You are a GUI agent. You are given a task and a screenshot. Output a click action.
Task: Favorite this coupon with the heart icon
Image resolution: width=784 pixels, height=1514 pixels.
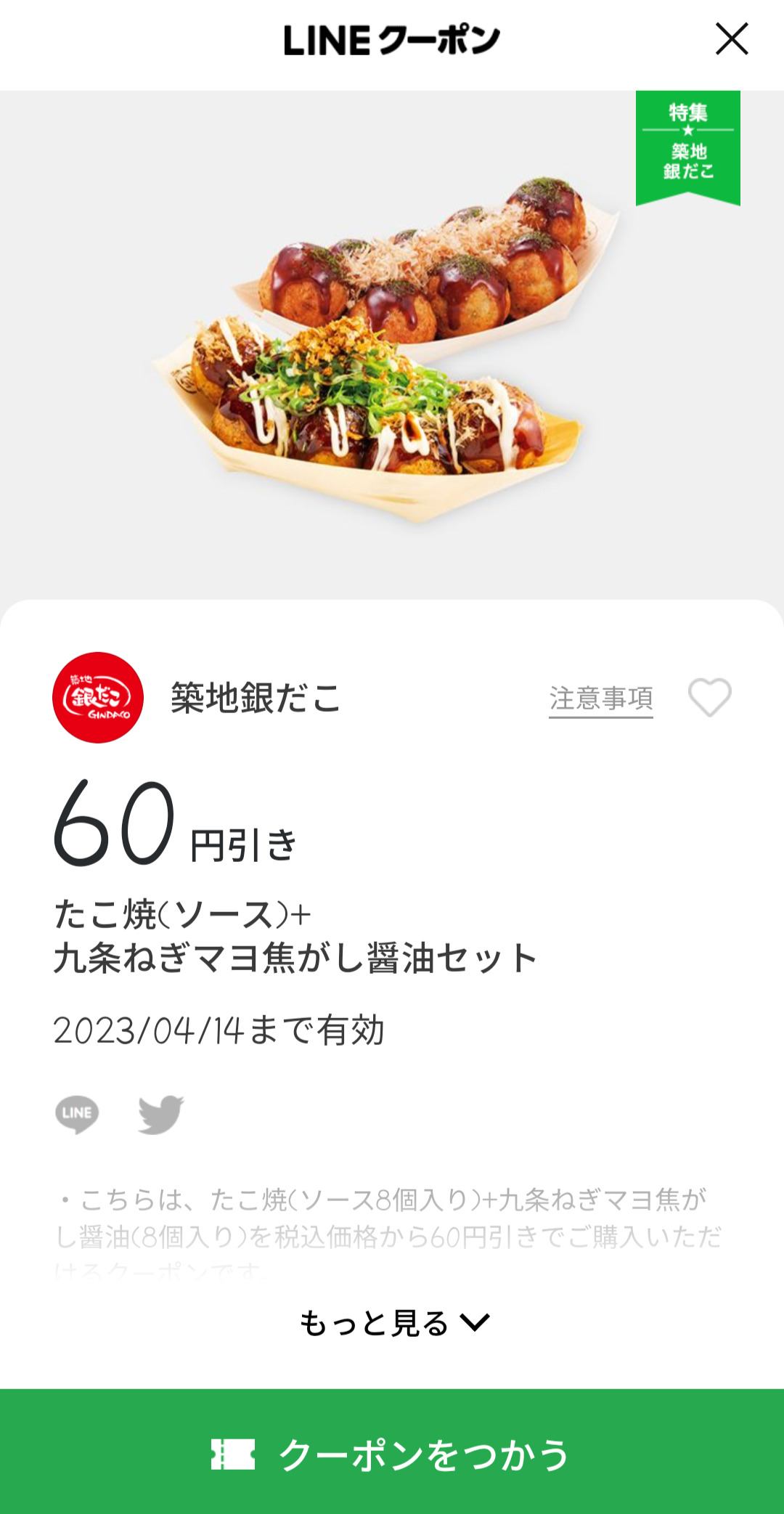coord(709,697)
